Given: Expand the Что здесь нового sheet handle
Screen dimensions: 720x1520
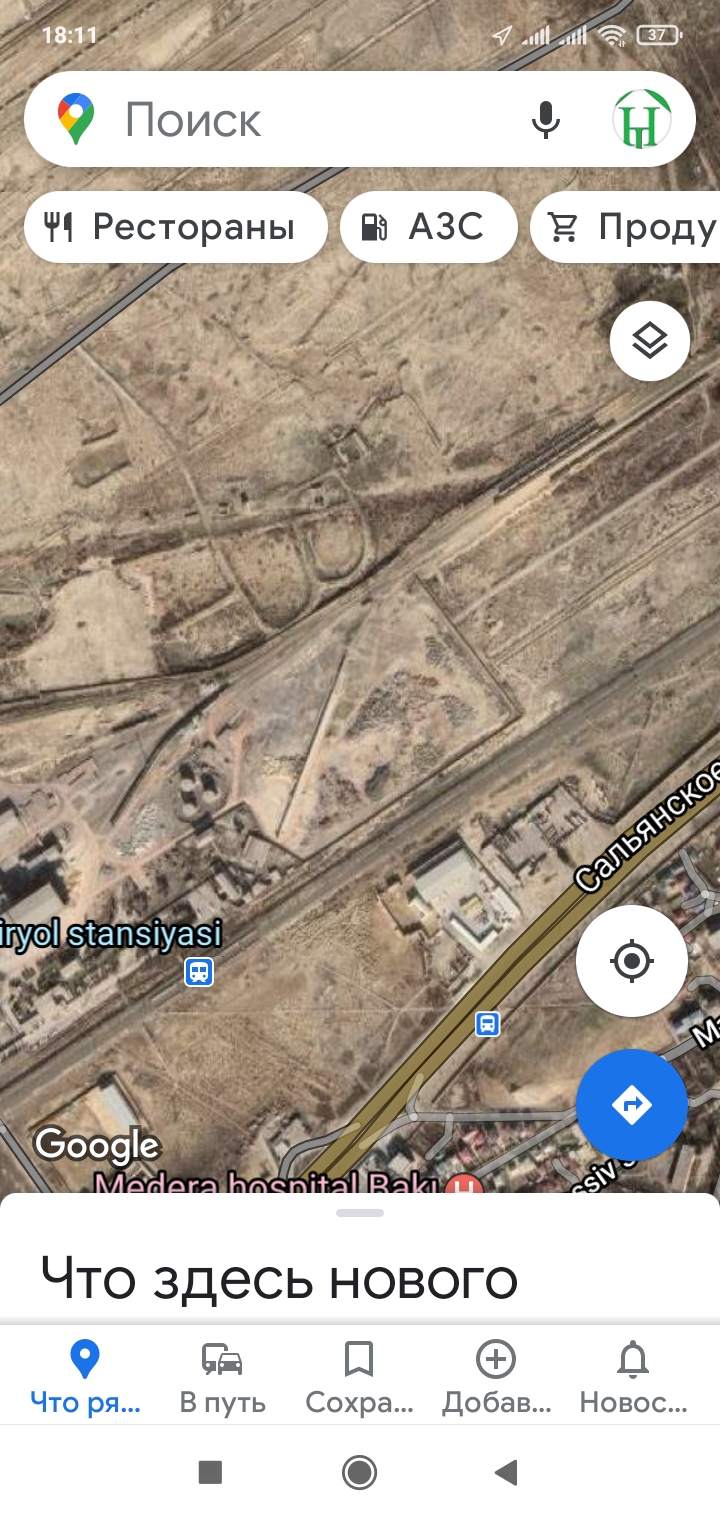Looking at the screenshot, I should [360, 1213].
